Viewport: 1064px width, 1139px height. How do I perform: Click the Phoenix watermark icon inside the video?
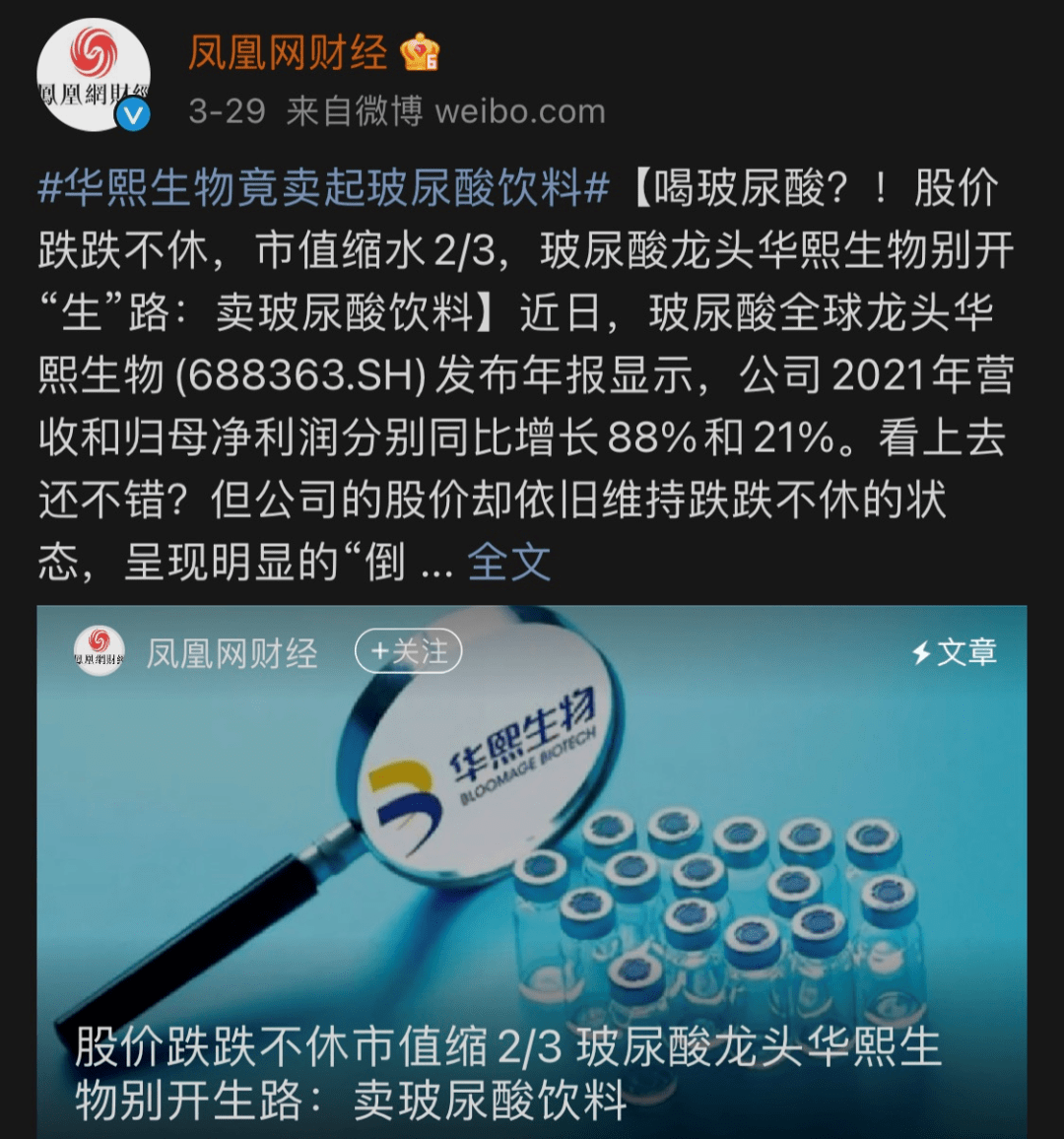click(x=99, y=652)
